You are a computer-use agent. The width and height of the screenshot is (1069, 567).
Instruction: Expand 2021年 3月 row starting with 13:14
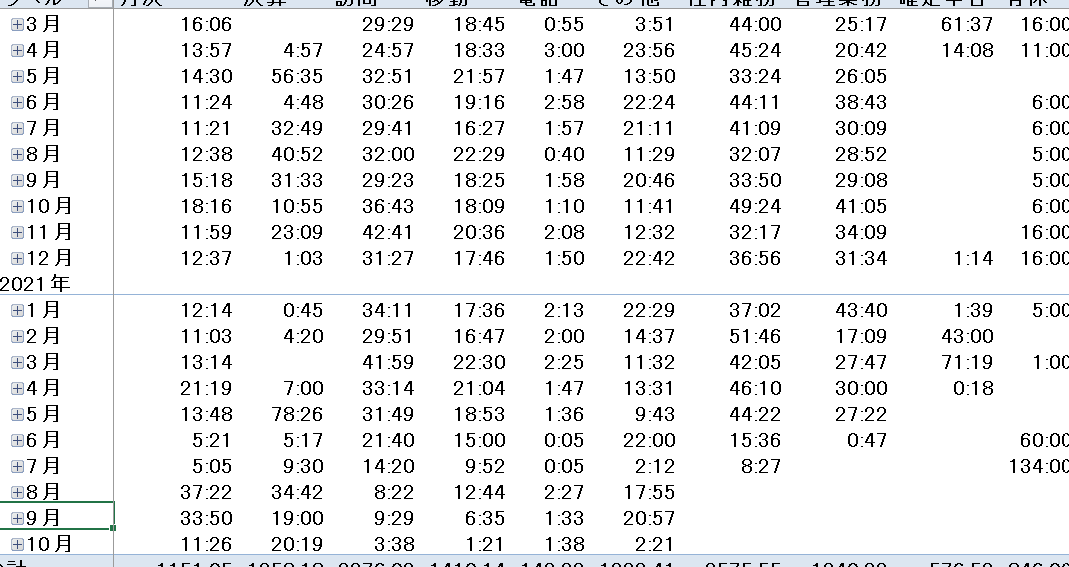pyautogui.click(x=17, y=362)
